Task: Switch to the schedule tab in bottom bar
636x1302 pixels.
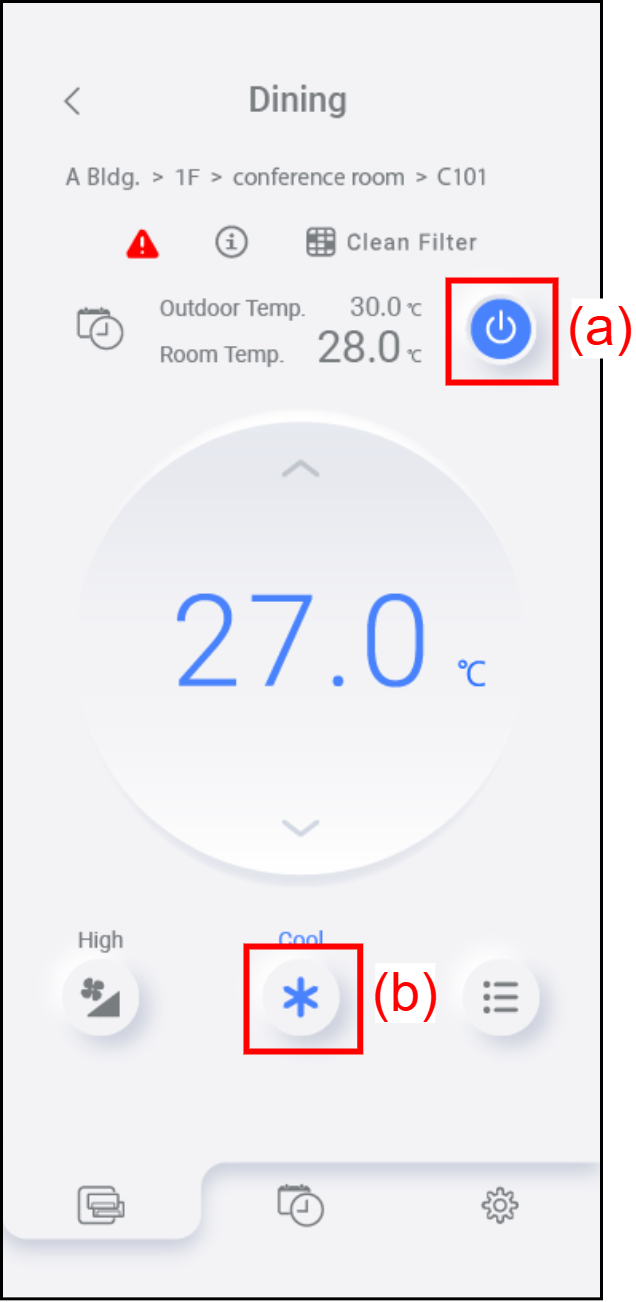Action: tap(301, 1203)
